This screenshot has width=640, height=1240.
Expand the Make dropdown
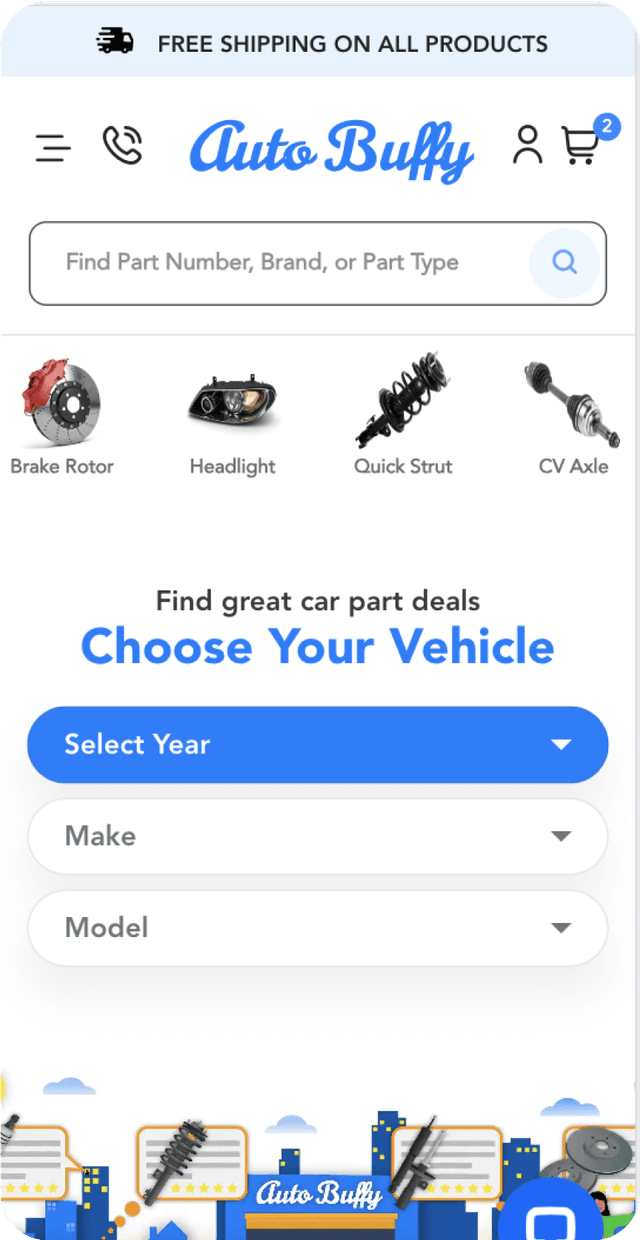tap(318, 836)
